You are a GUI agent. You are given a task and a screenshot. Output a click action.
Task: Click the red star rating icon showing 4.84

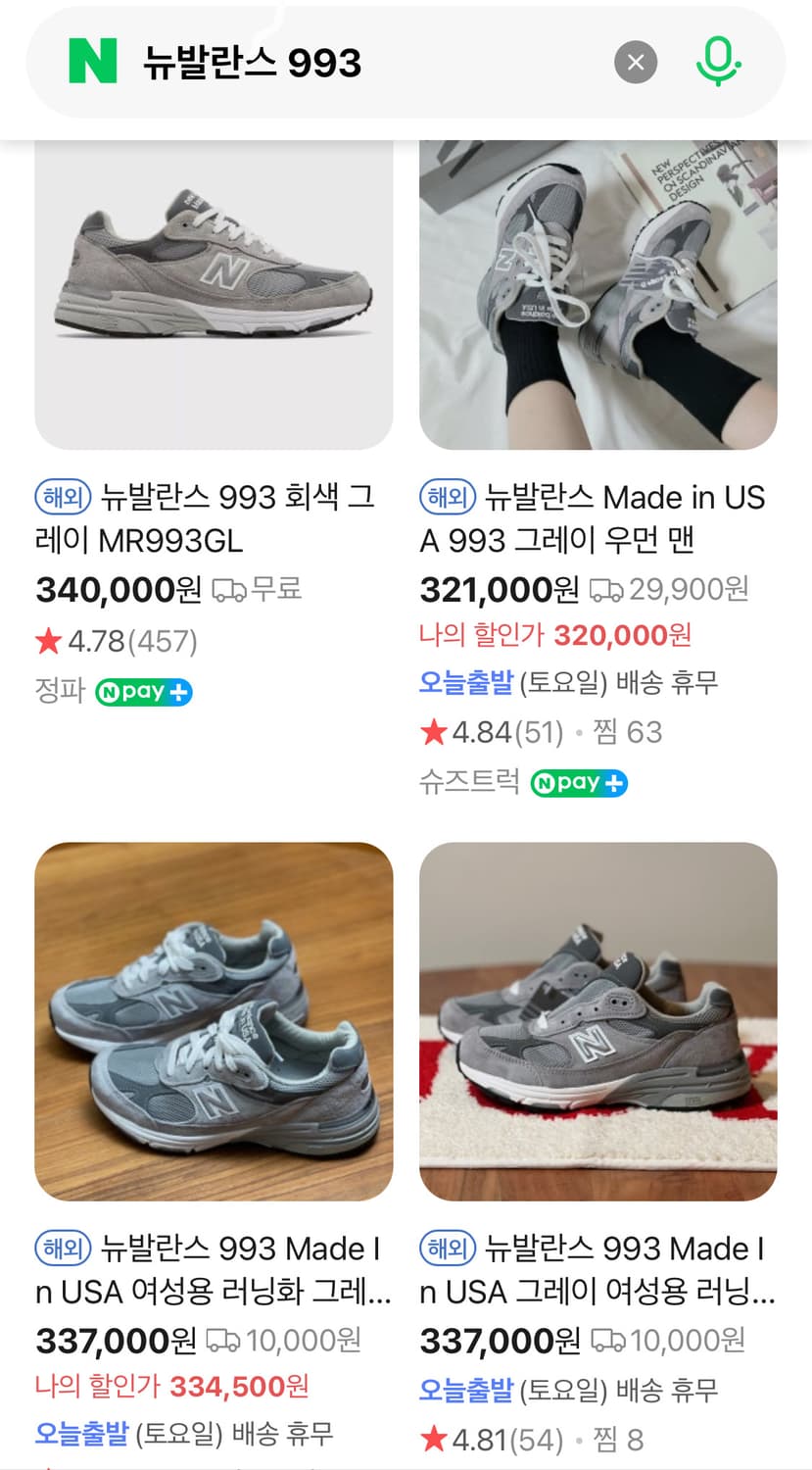click(433, 730)
